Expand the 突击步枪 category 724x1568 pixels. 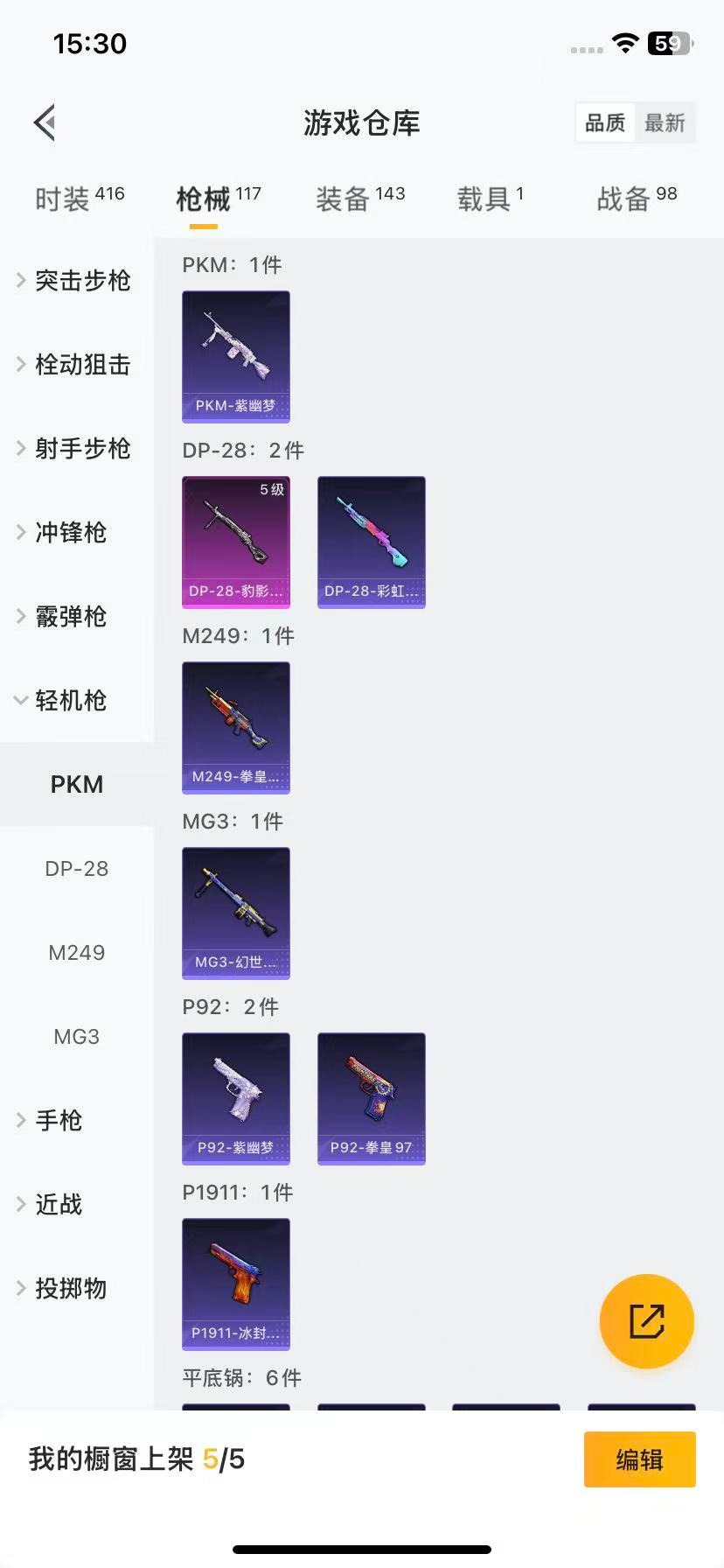tap(79, 280)
